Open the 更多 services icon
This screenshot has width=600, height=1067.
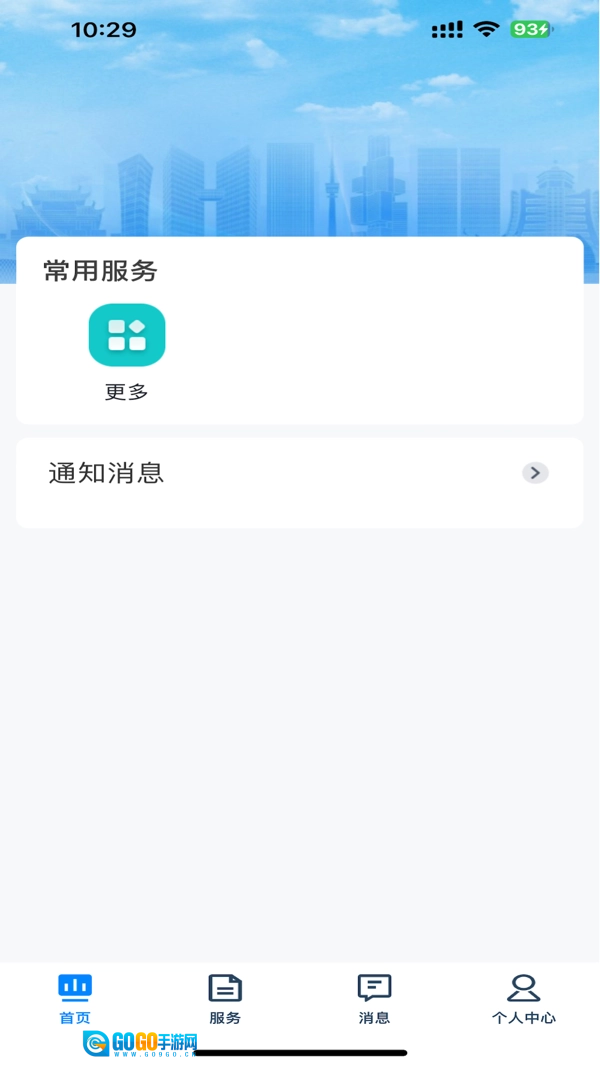pyautogui.click(x=127, y=336)
